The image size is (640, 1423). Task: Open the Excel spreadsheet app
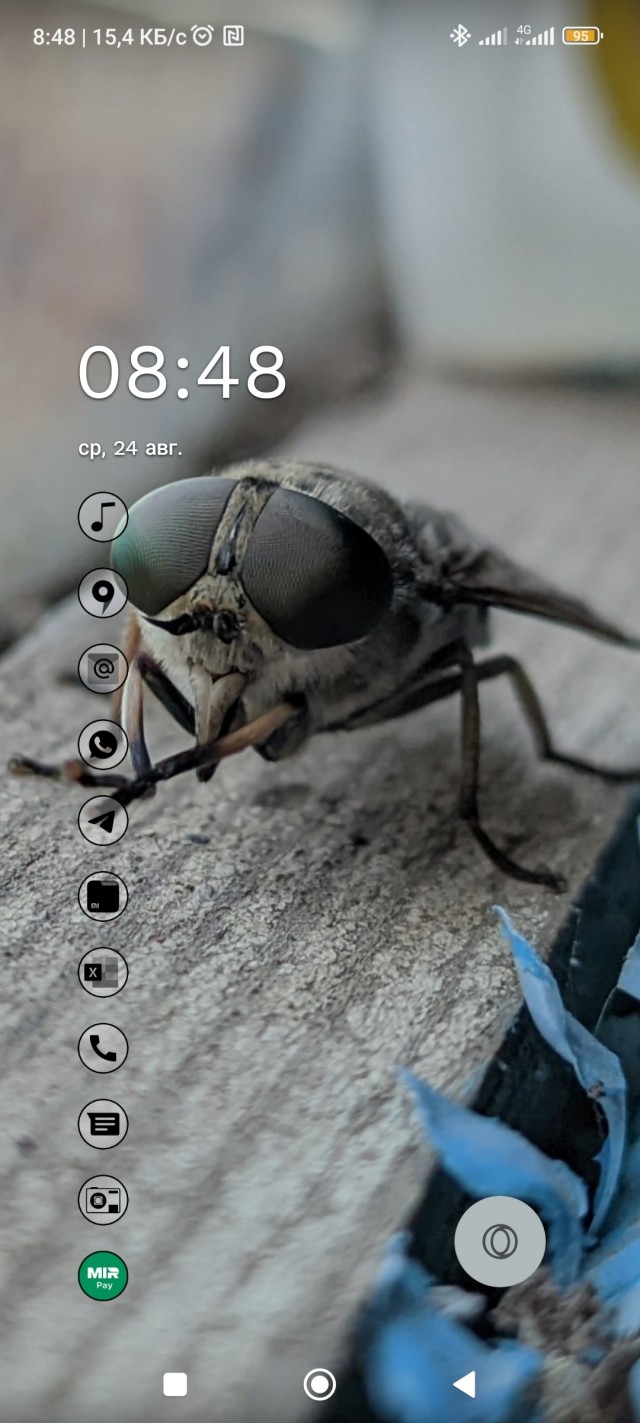tap(103, 972)
